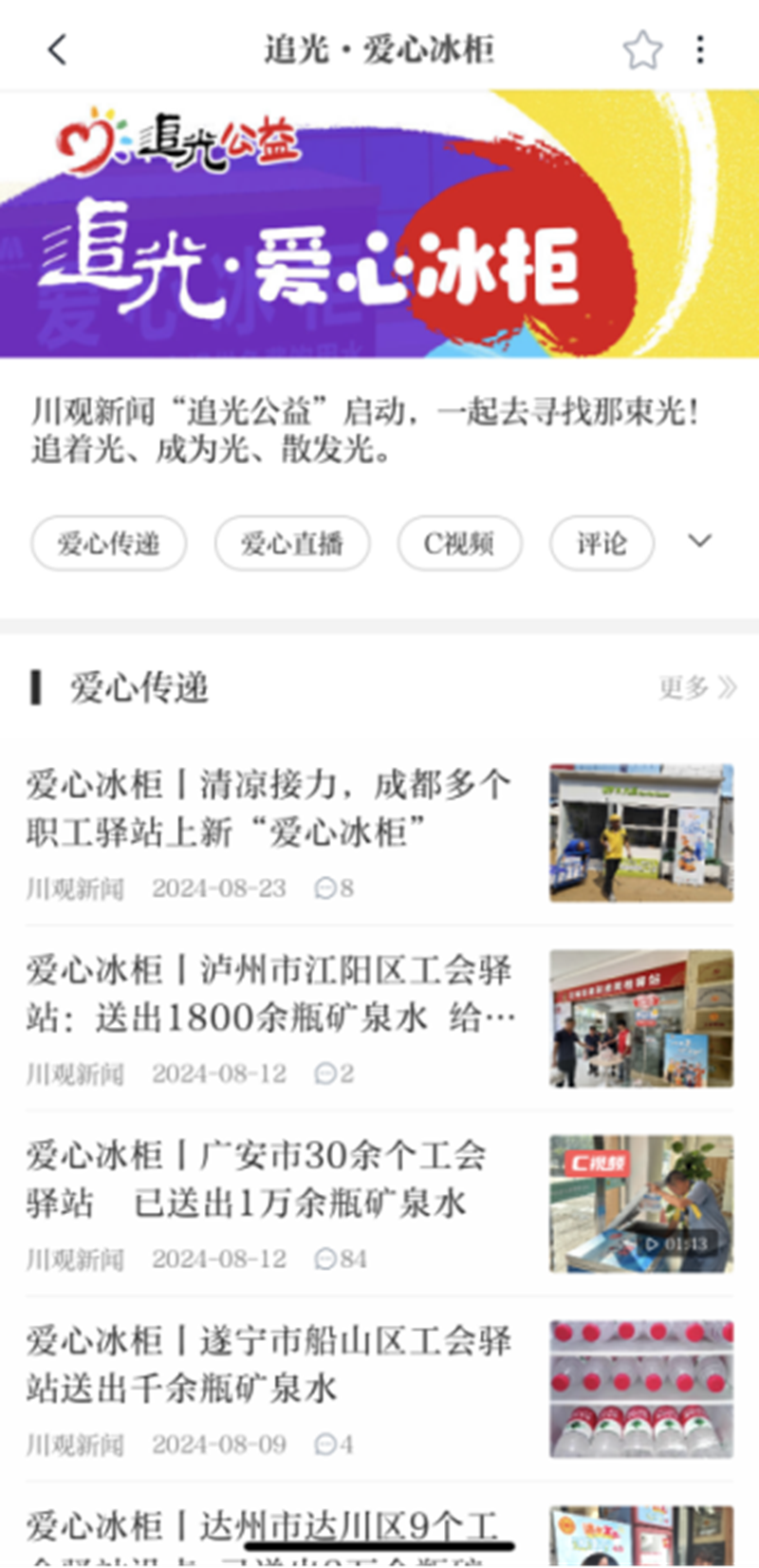Read the 泸州市江阳区工会驿站 article
The height and width of the screenshot is (1568, 759).
(270, 995)
